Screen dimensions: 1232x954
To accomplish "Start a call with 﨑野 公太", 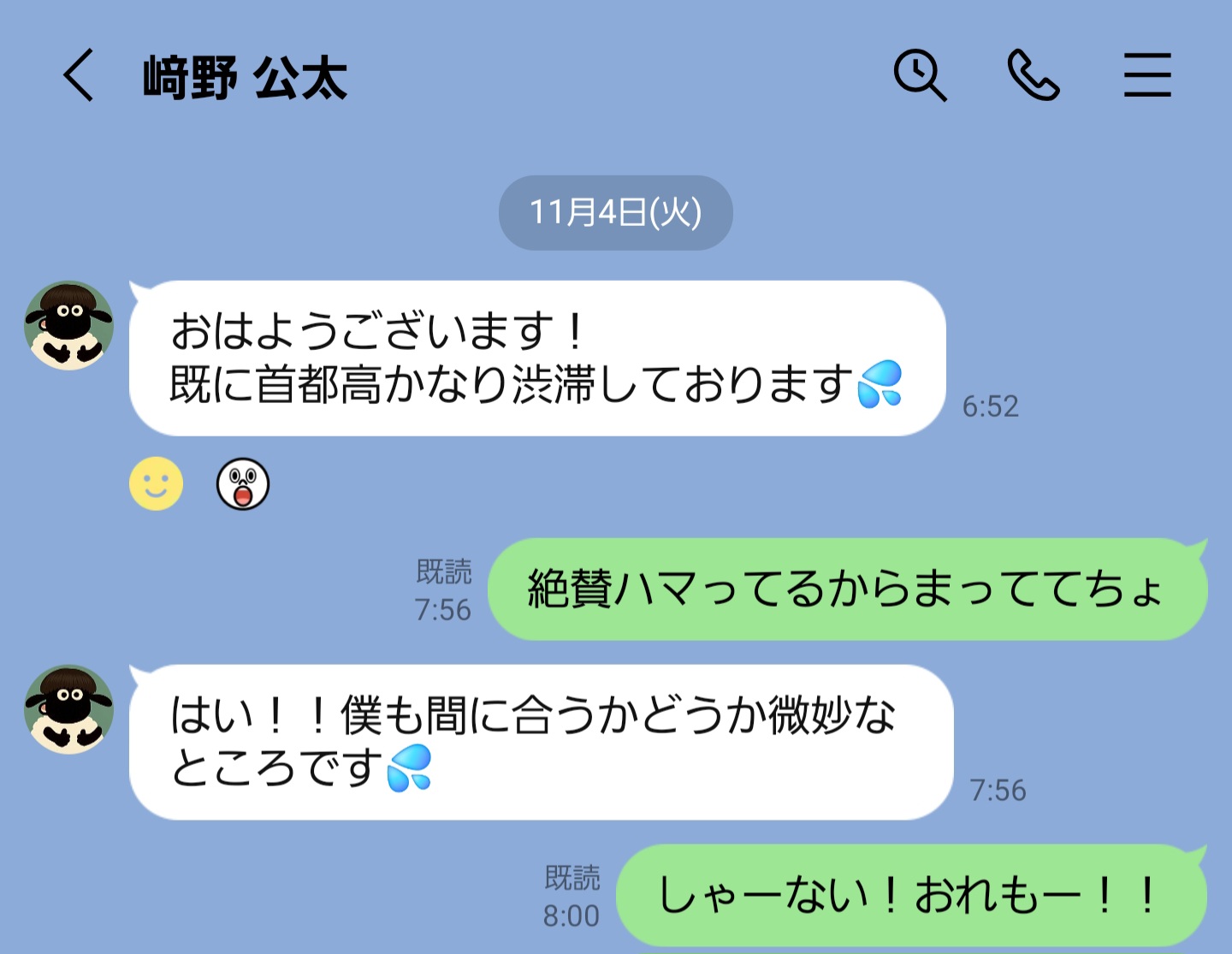I will pyautogui.click(x=1034, y=76).
